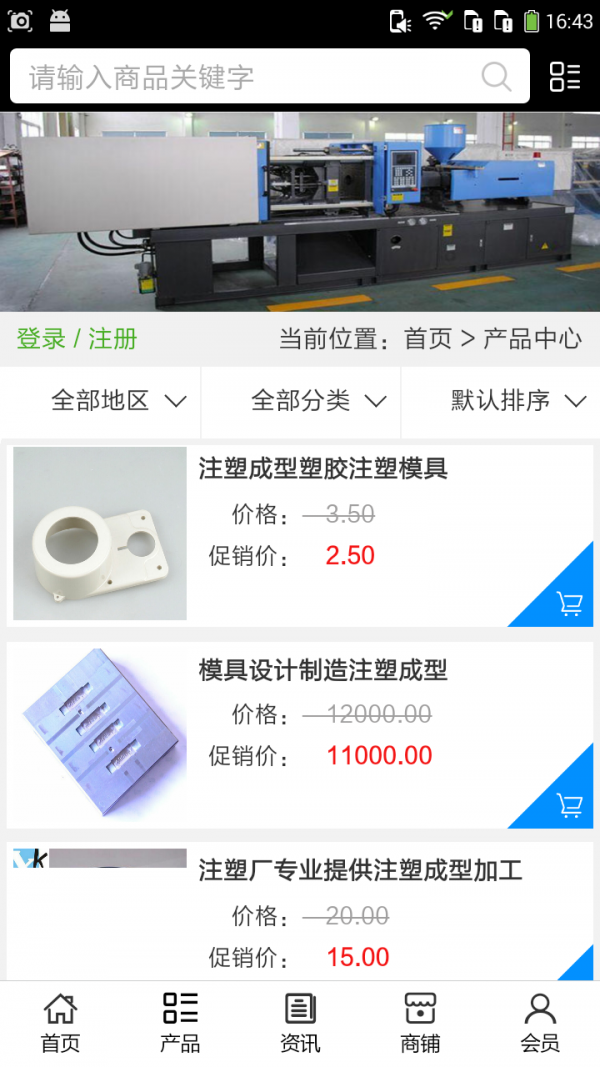Open product 模具设计制造注塑成型
Viewport: 600px width, 1067px height.
coord(322,670)
